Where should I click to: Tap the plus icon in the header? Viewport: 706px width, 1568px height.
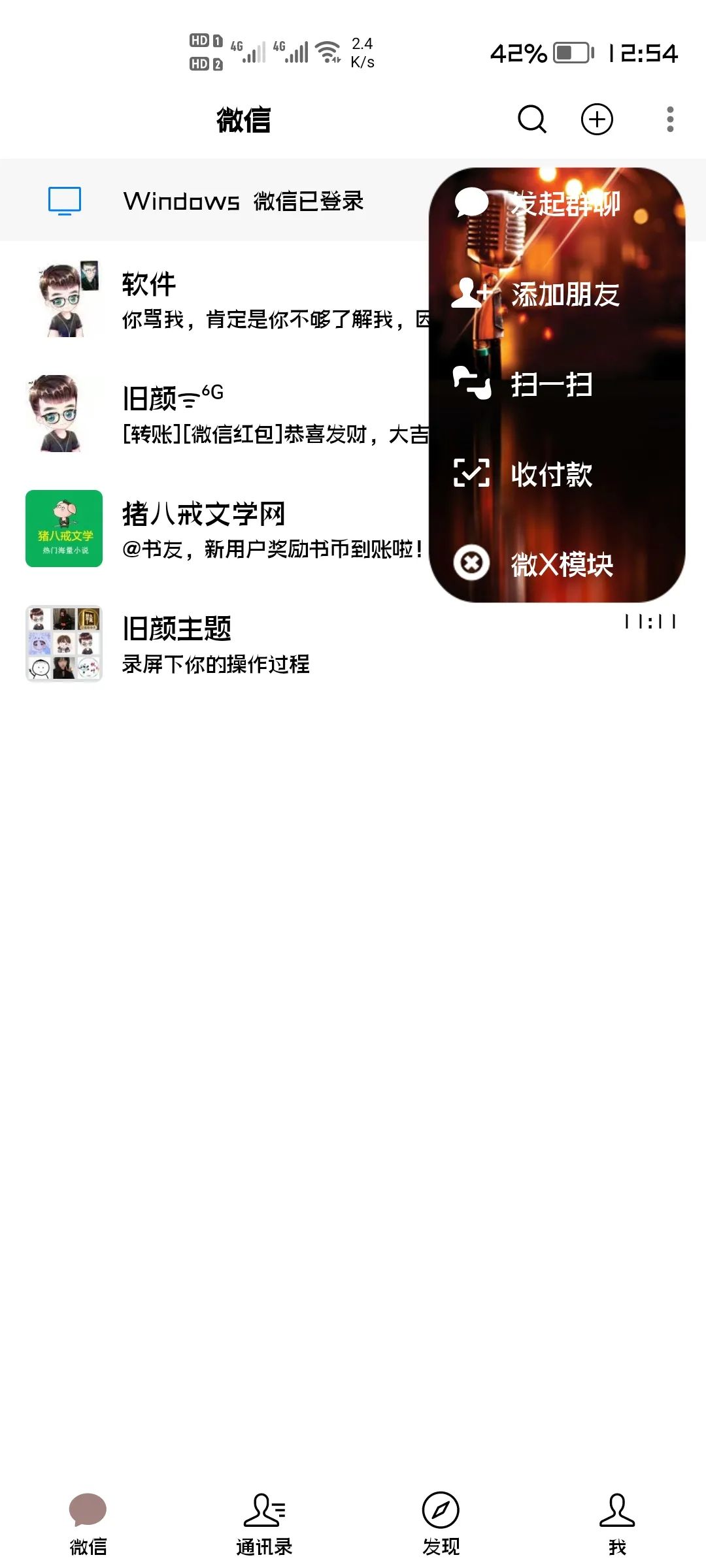click(597, 120)
